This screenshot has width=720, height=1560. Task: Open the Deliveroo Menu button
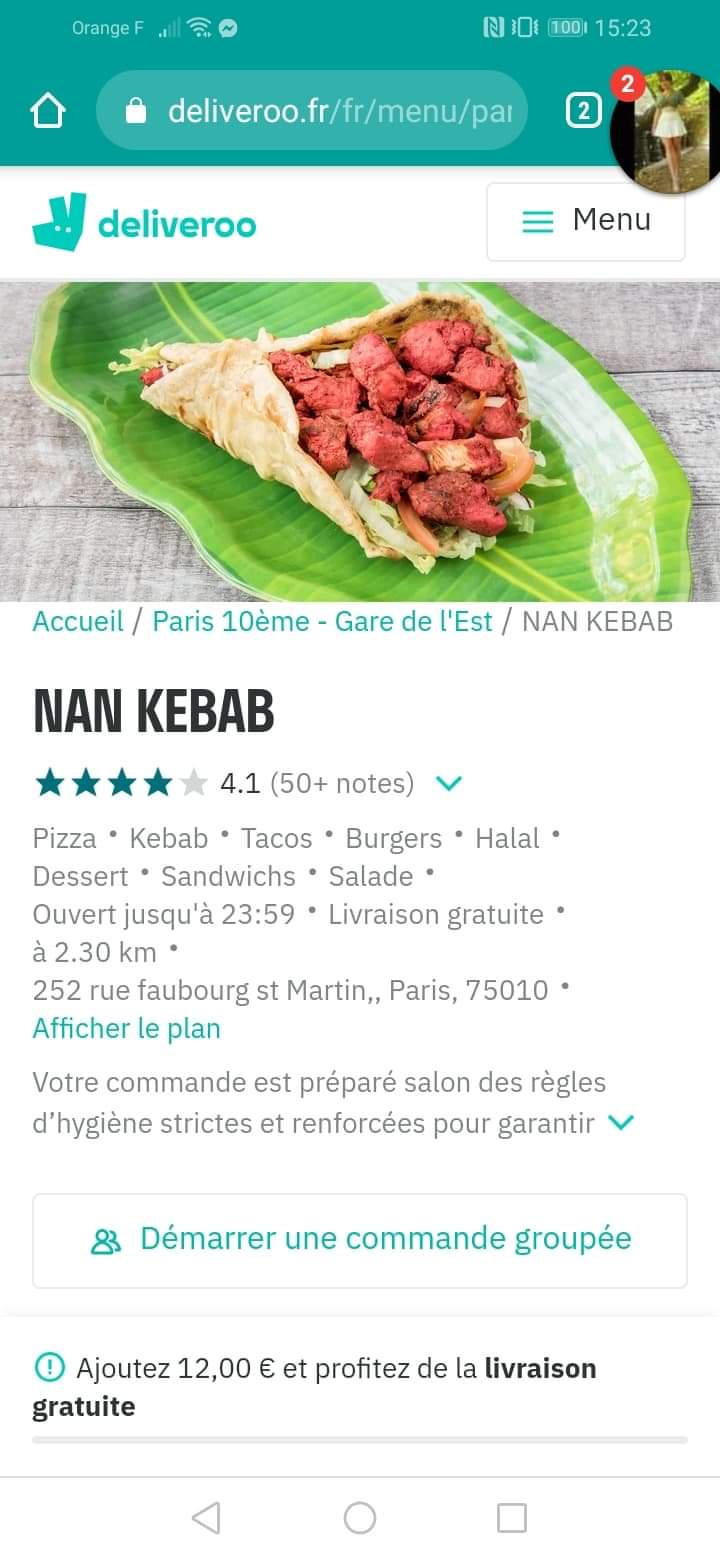[586, 221]
